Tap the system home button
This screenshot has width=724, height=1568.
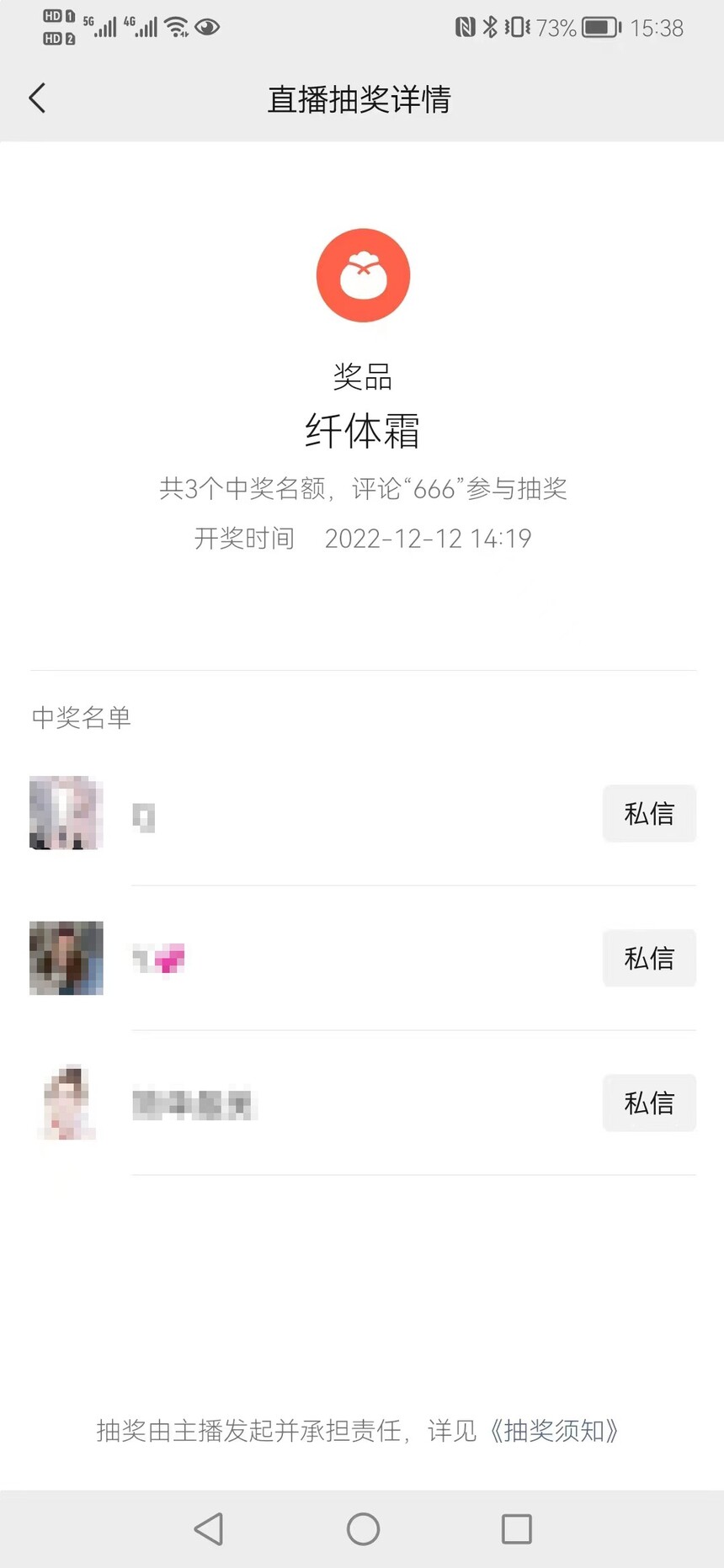click(363, 1529)
